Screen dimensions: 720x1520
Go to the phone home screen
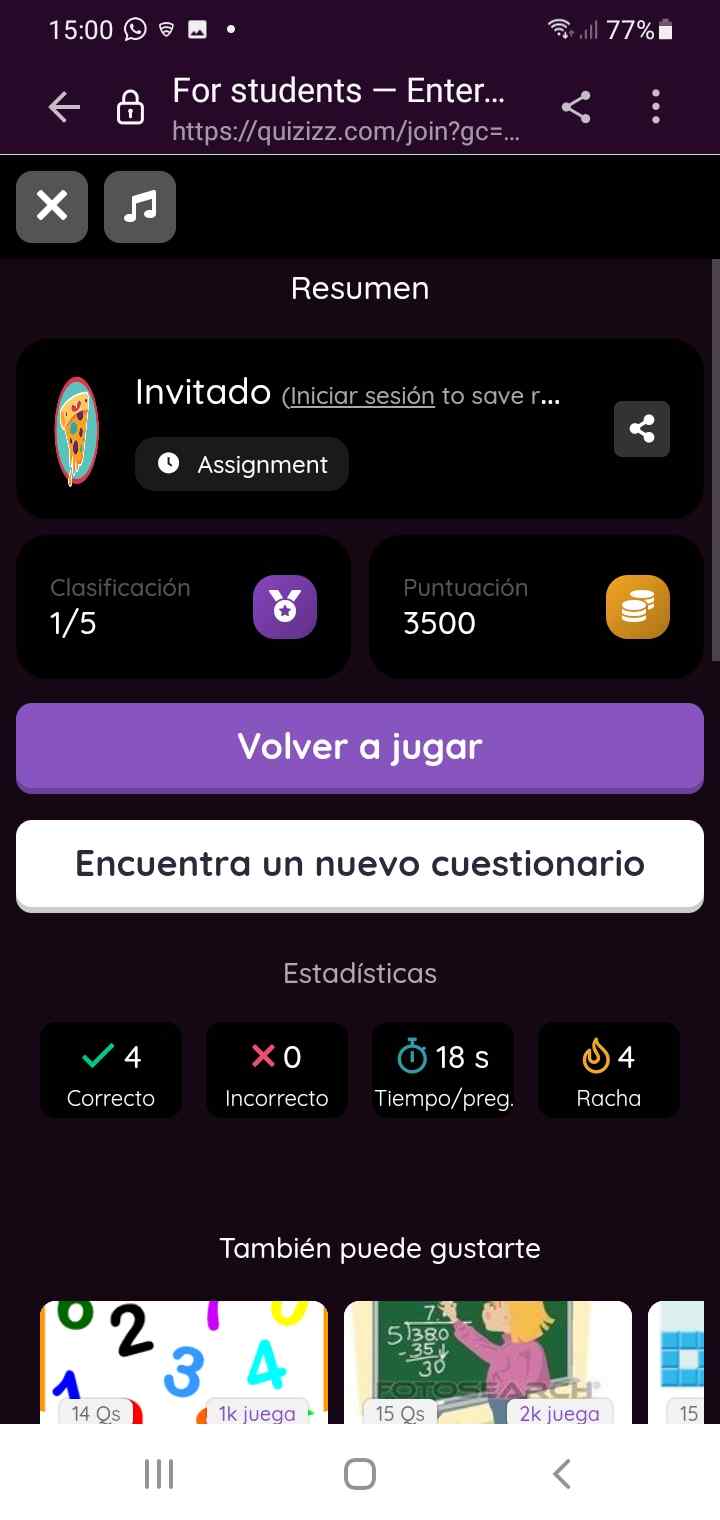[360, 1473]
